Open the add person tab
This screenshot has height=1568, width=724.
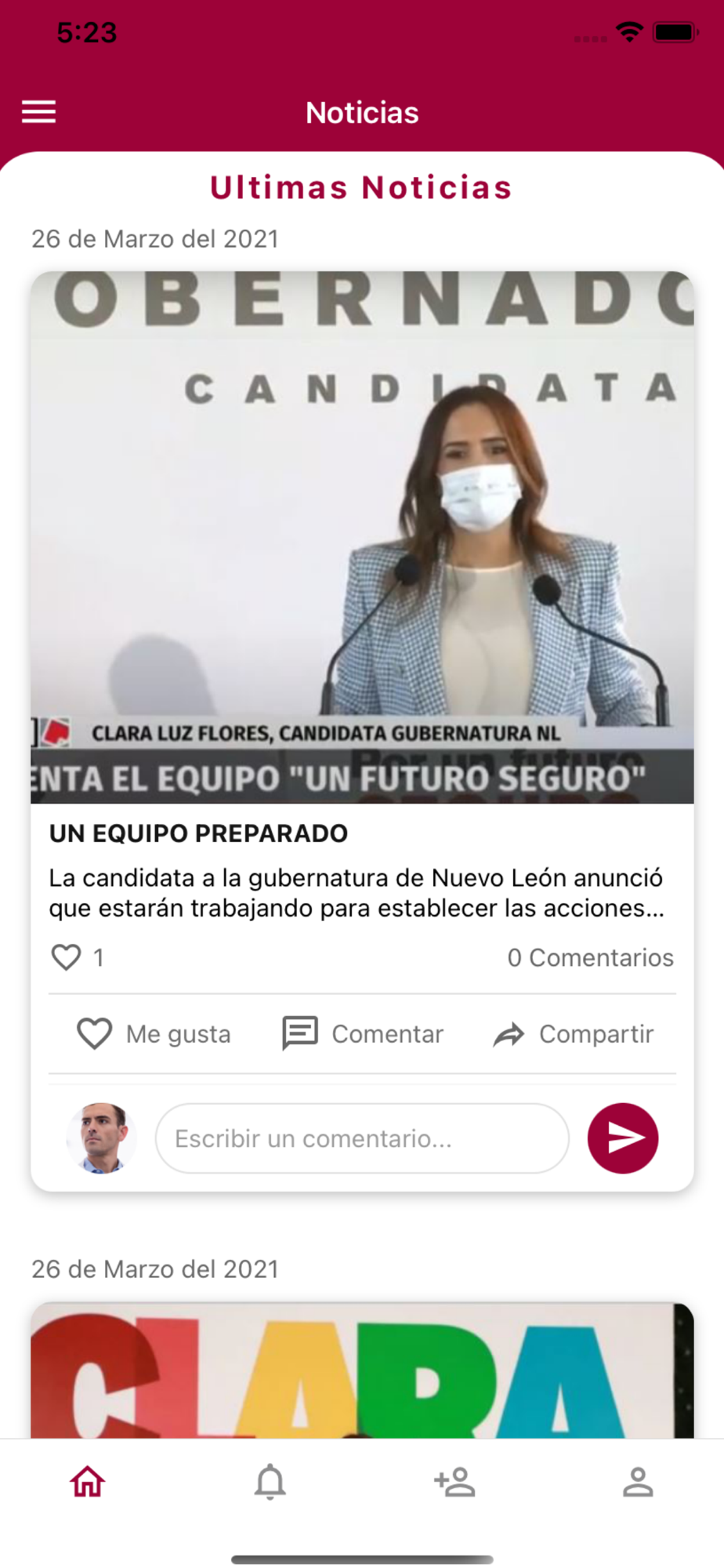[x=454, y=1482]
